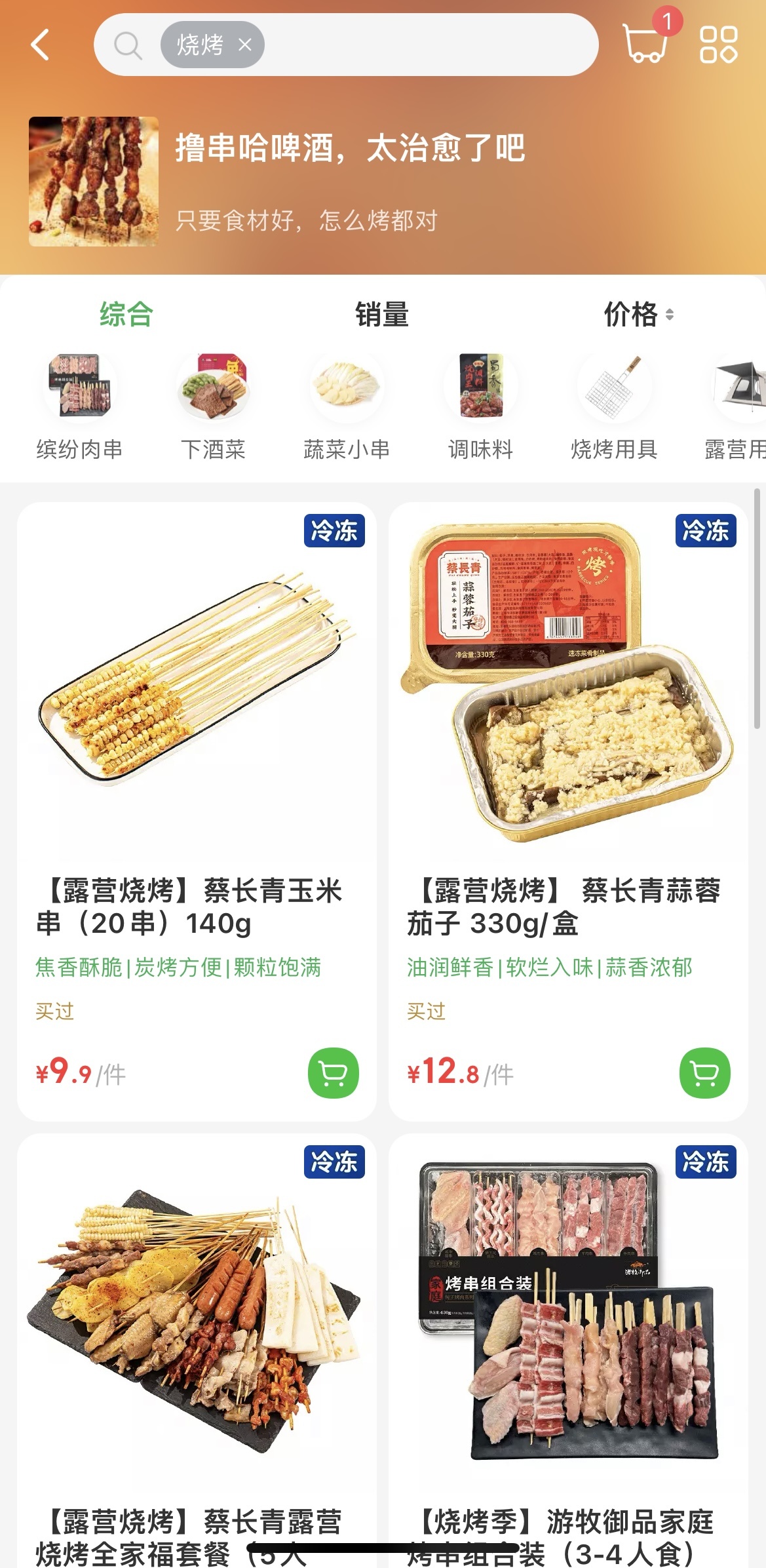This screenshot has width=766, height=1568.
Task: Open the 蔡长青玉米串 product card
Action: coord(197,721)
